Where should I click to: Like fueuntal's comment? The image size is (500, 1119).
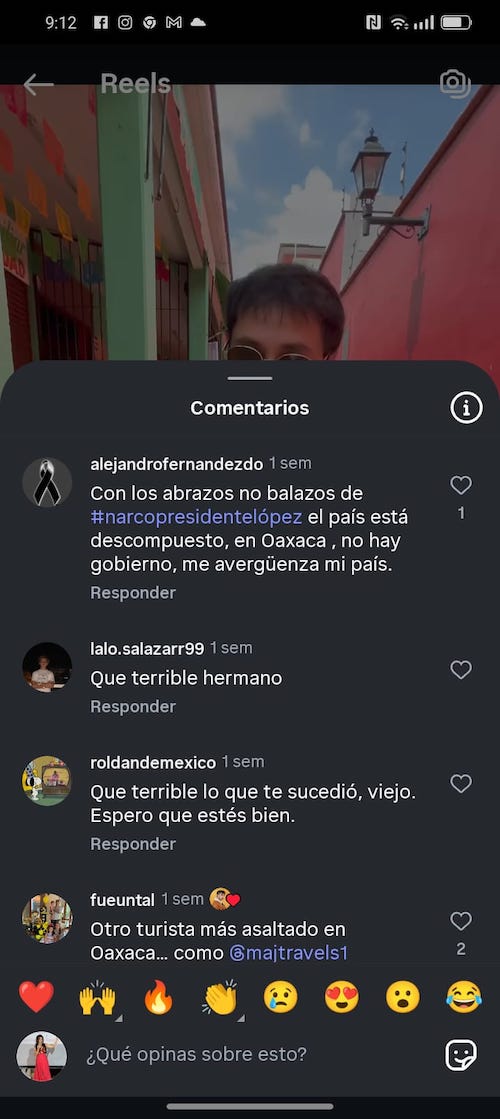point(461,921)
